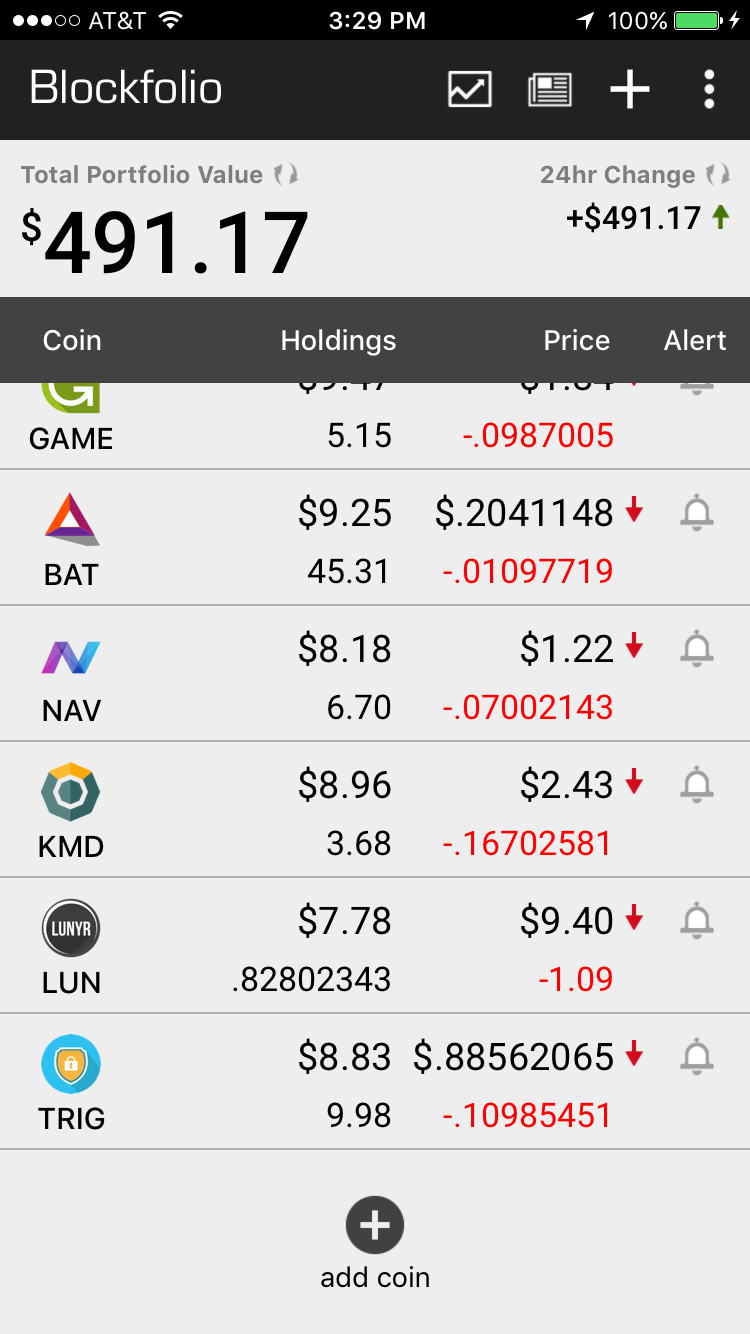The image size is (750, 1334).
Task: Set a price alert for NAV
Action: [x=697, y=650]
